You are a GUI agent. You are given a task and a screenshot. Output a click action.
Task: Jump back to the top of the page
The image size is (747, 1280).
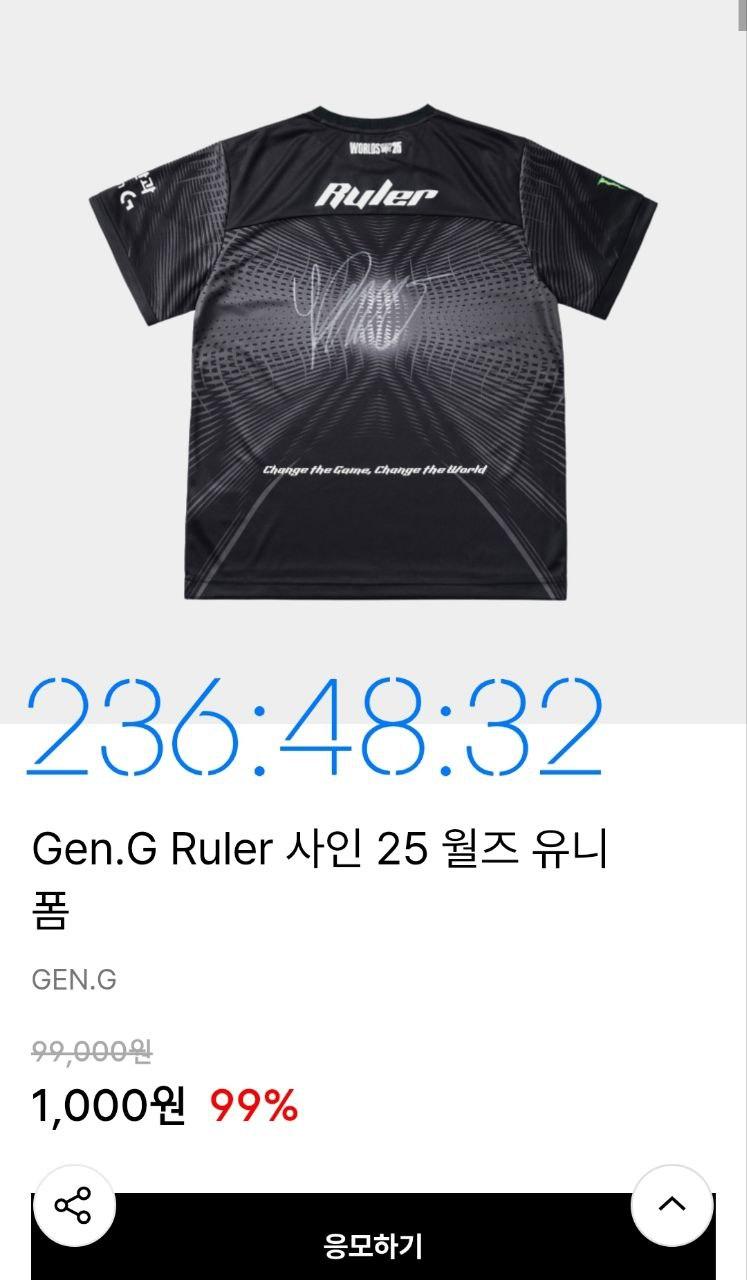pos(672,1205)
